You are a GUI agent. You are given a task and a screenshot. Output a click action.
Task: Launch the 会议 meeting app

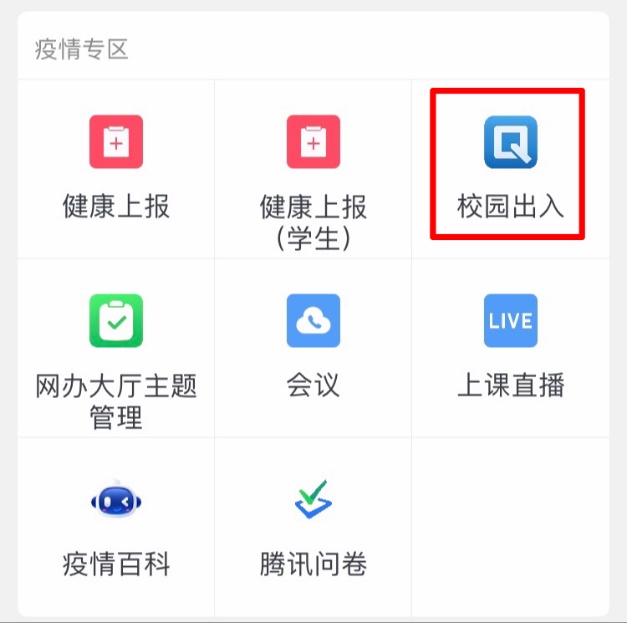[313, 322]
